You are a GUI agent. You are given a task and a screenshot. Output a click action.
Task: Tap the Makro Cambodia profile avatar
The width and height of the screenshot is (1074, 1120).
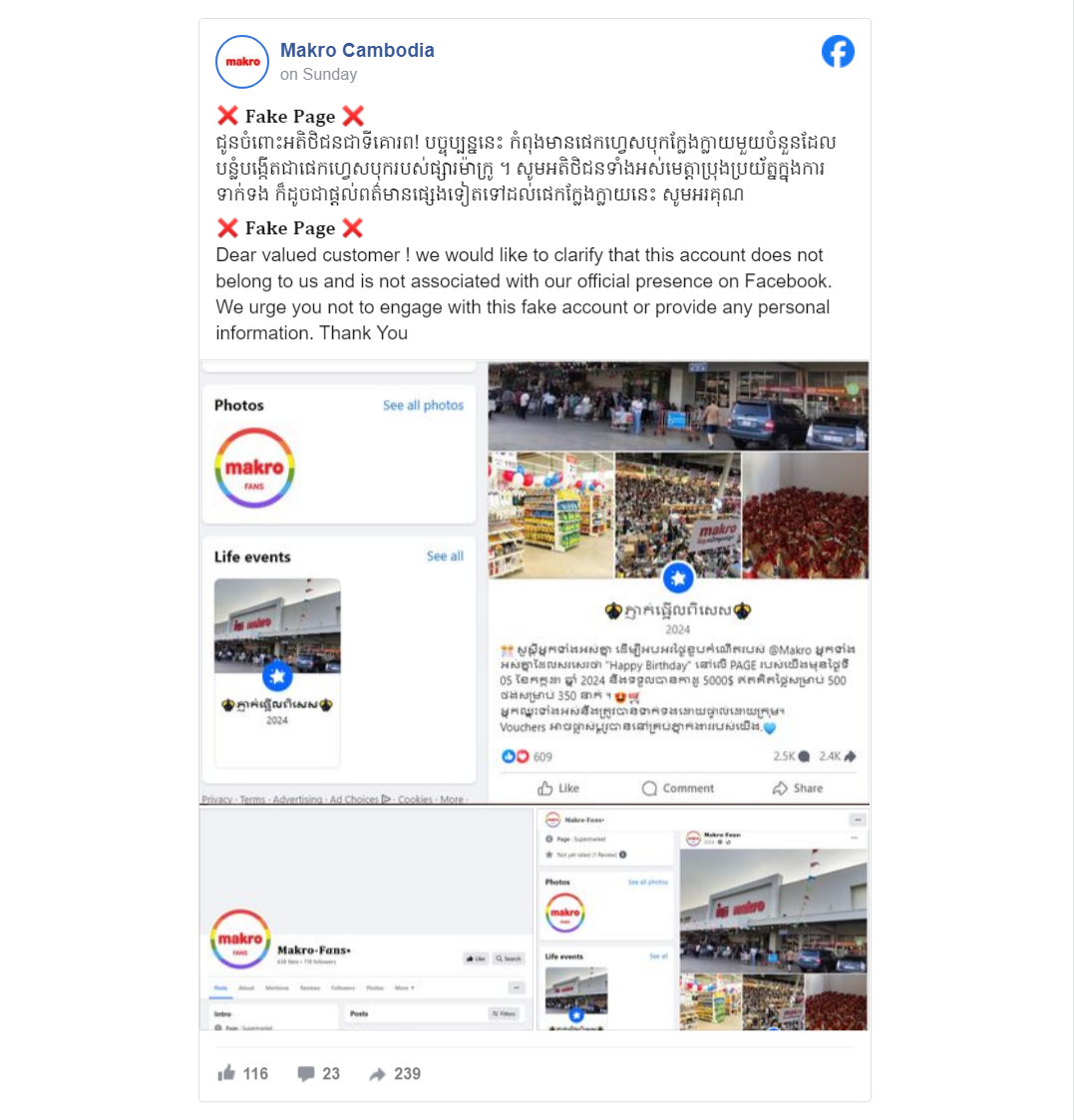click(242, 62)
